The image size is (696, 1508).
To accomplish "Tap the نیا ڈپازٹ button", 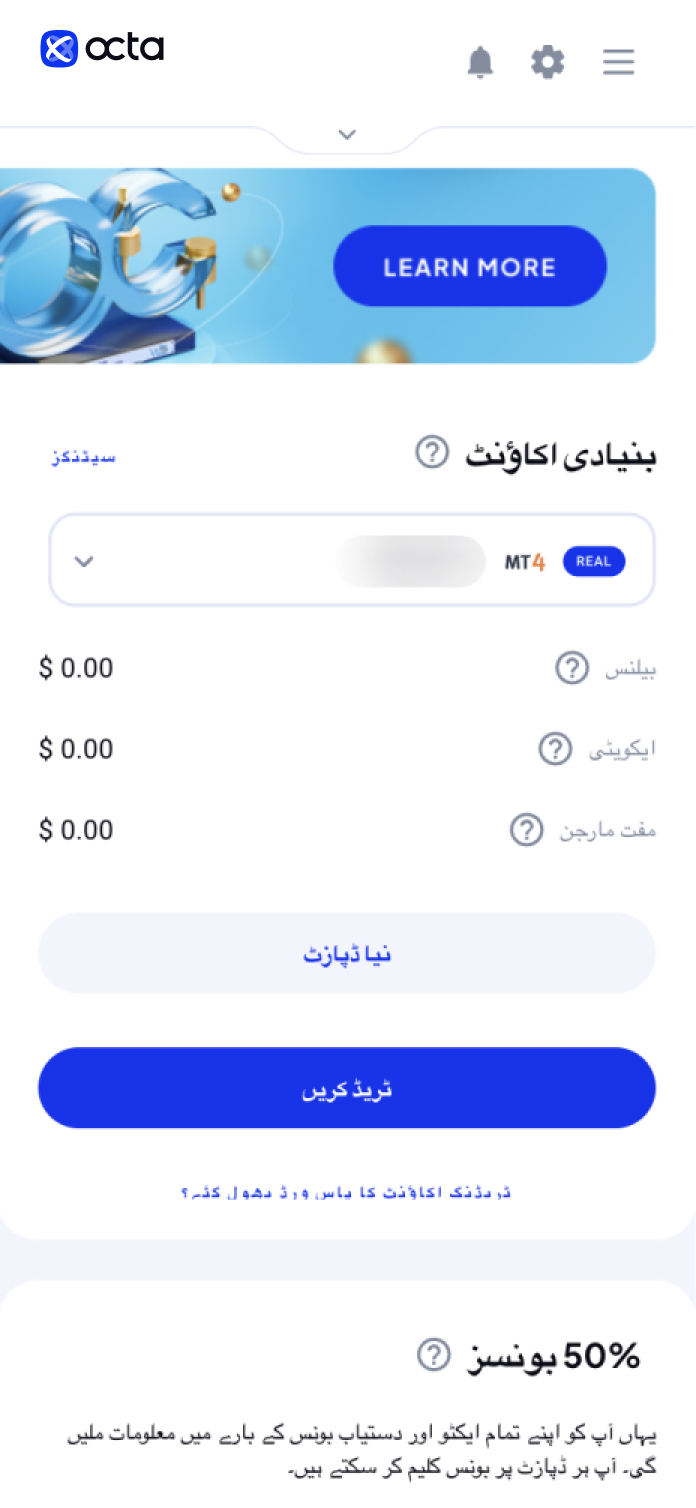I will (x=347, y=953).
